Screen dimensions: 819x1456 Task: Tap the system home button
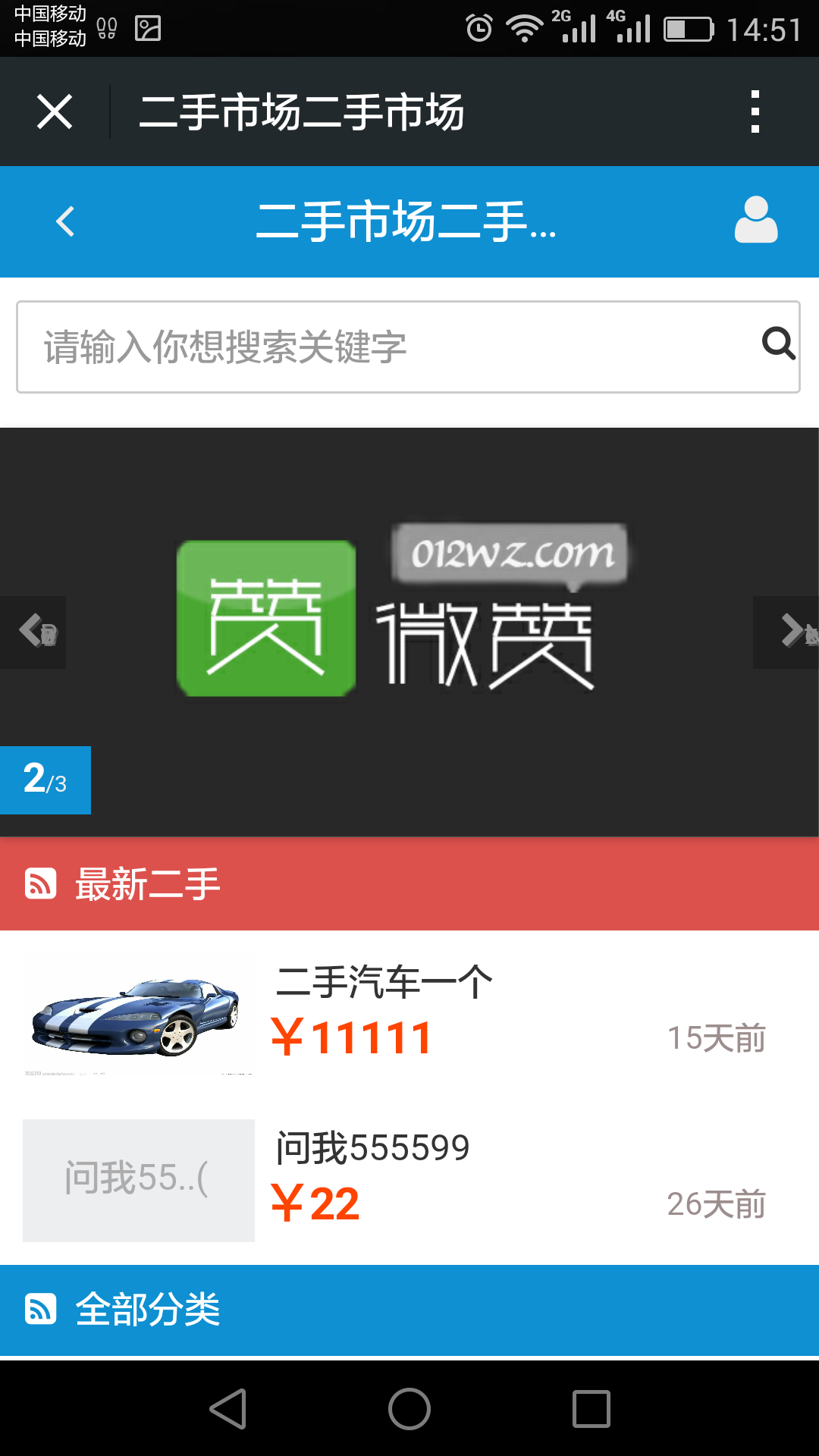pos(409,1409)
